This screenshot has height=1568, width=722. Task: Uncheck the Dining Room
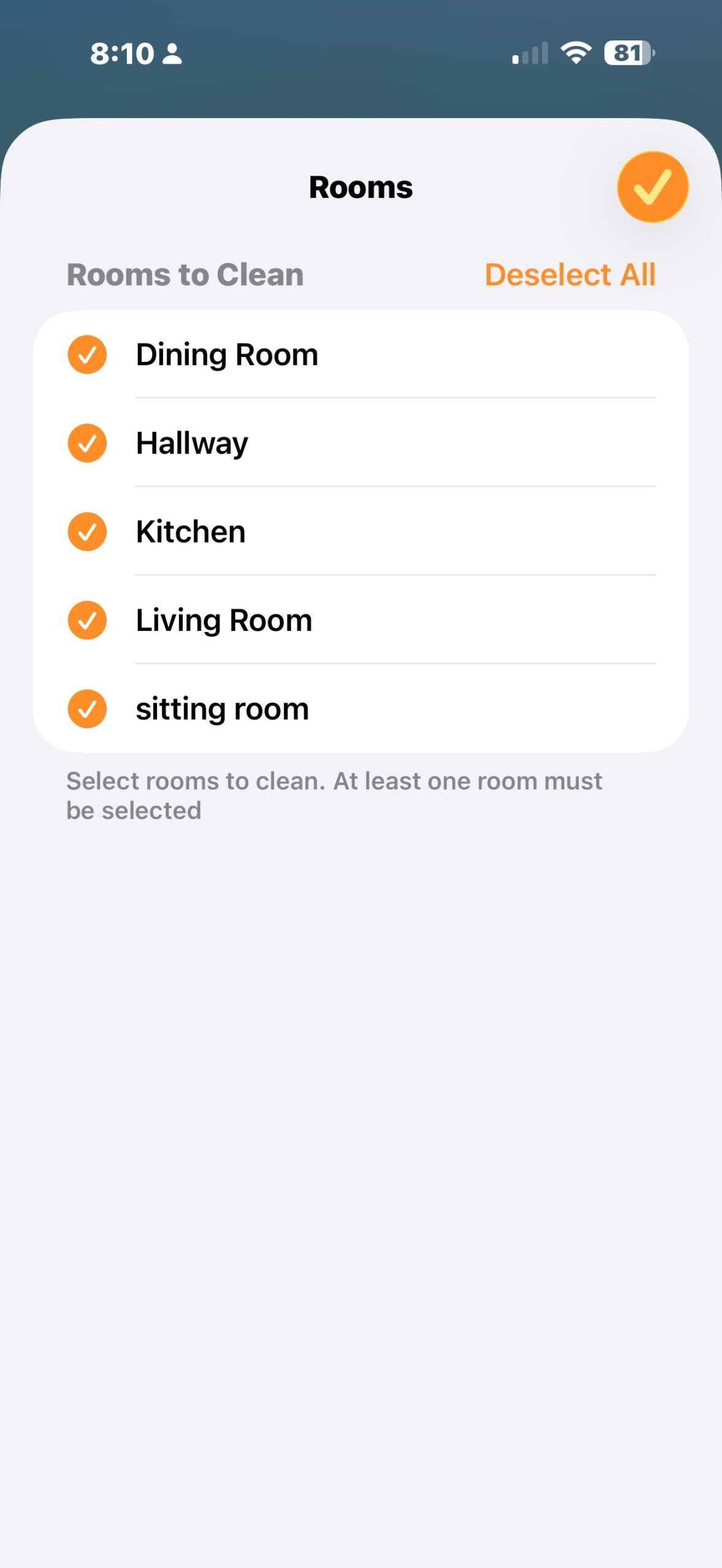(87, 355)
